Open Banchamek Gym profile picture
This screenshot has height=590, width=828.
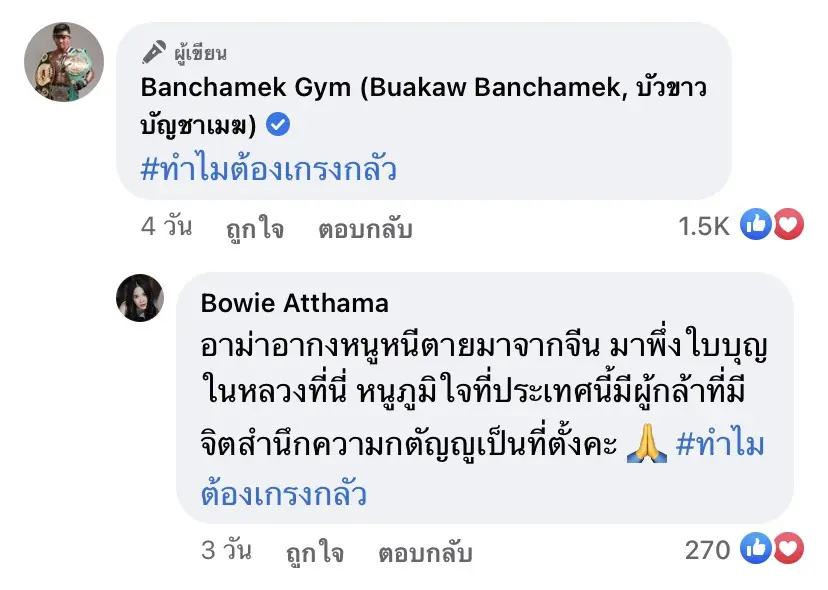[x=64, y=62]
